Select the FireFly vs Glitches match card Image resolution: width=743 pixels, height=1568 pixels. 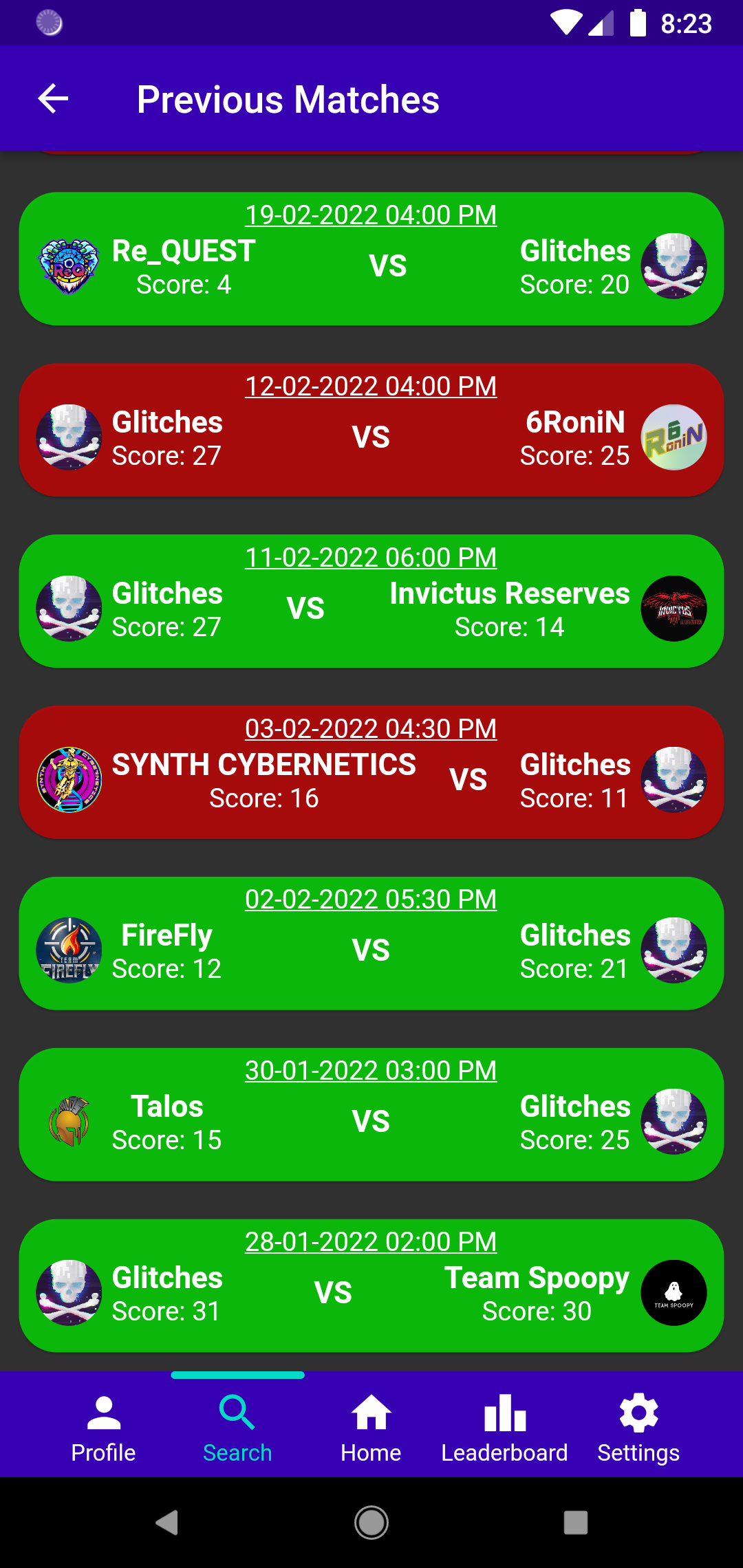(x=371, y=944)
